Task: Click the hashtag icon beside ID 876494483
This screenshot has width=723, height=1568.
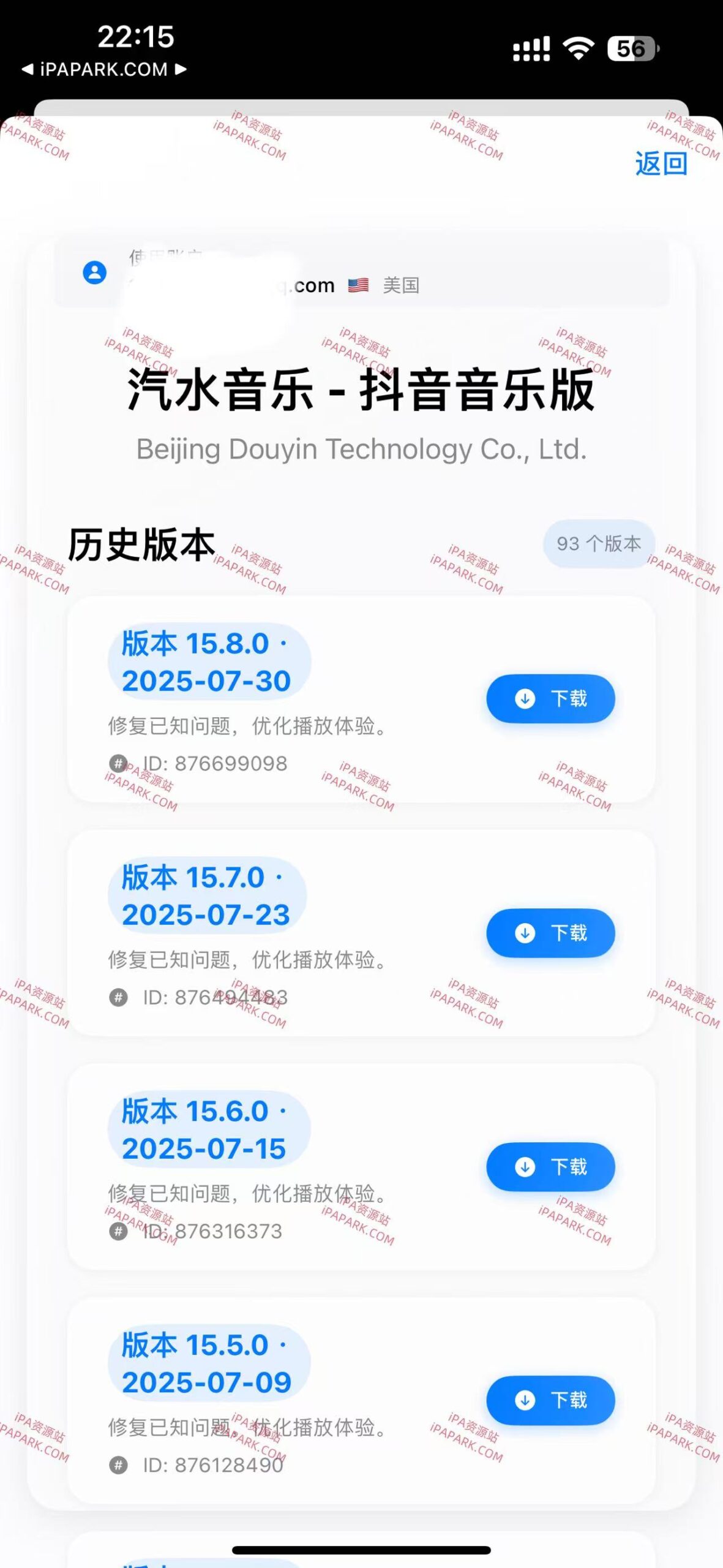Action: coord(119,997)
